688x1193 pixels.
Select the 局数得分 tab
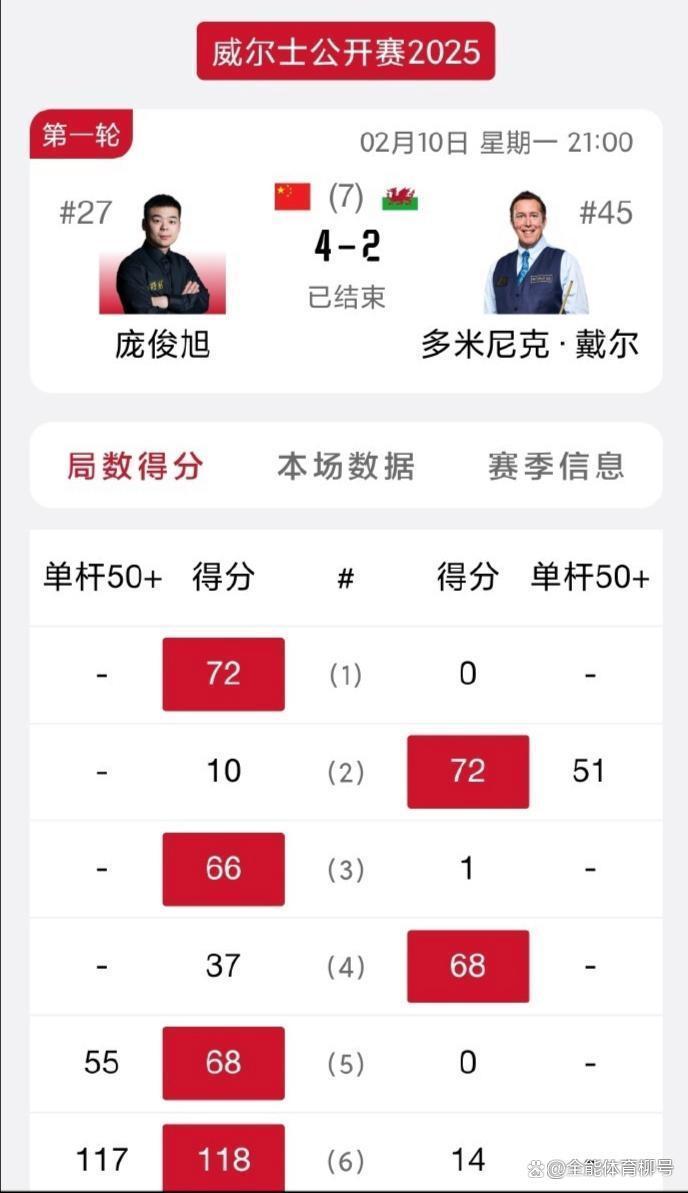pyautogui.click(x=135, y=466)
